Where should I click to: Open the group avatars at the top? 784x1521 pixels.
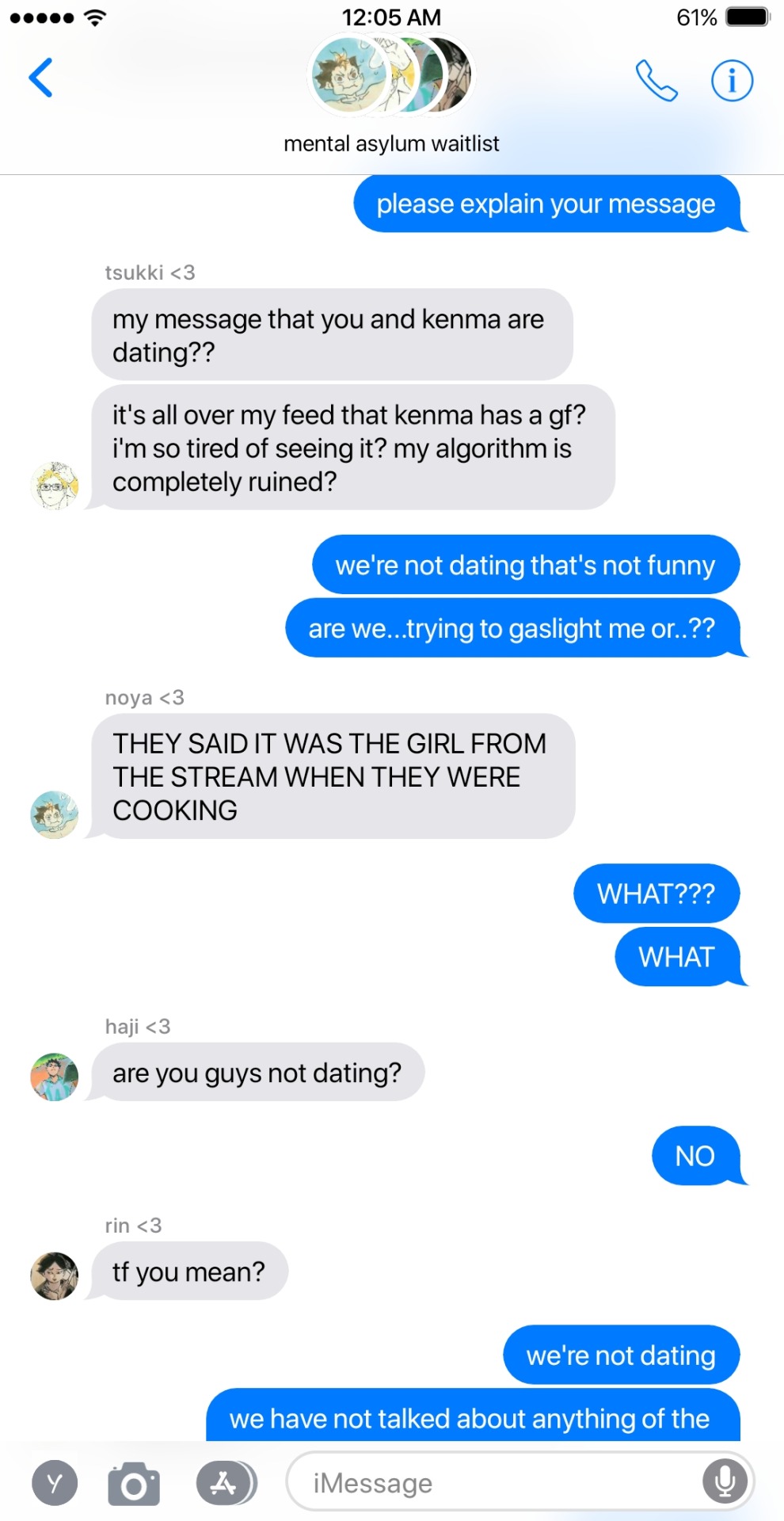coord(391,76)
